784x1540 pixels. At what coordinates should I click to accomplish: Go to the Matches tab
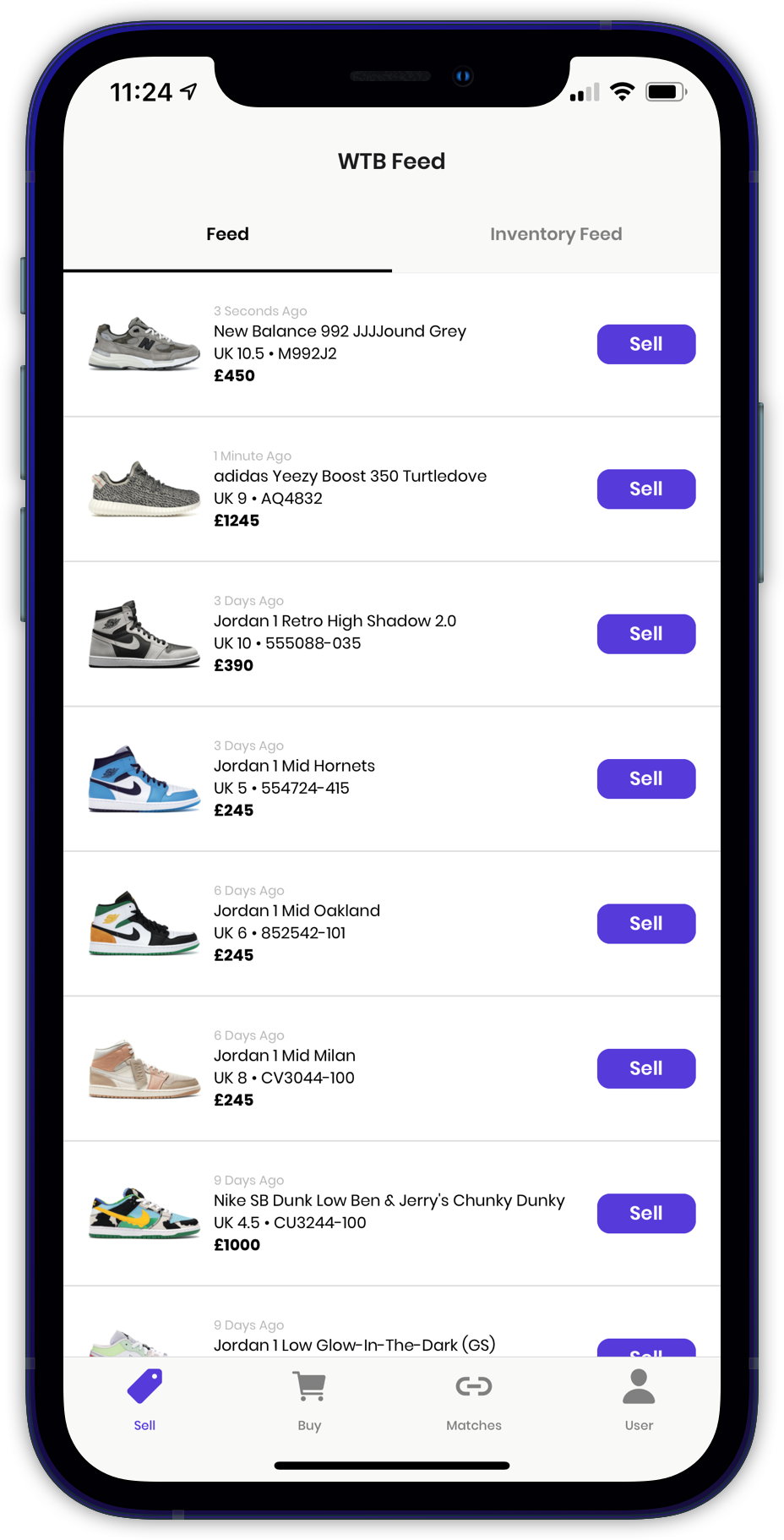pyautogui.click(x=473, y=1401)
